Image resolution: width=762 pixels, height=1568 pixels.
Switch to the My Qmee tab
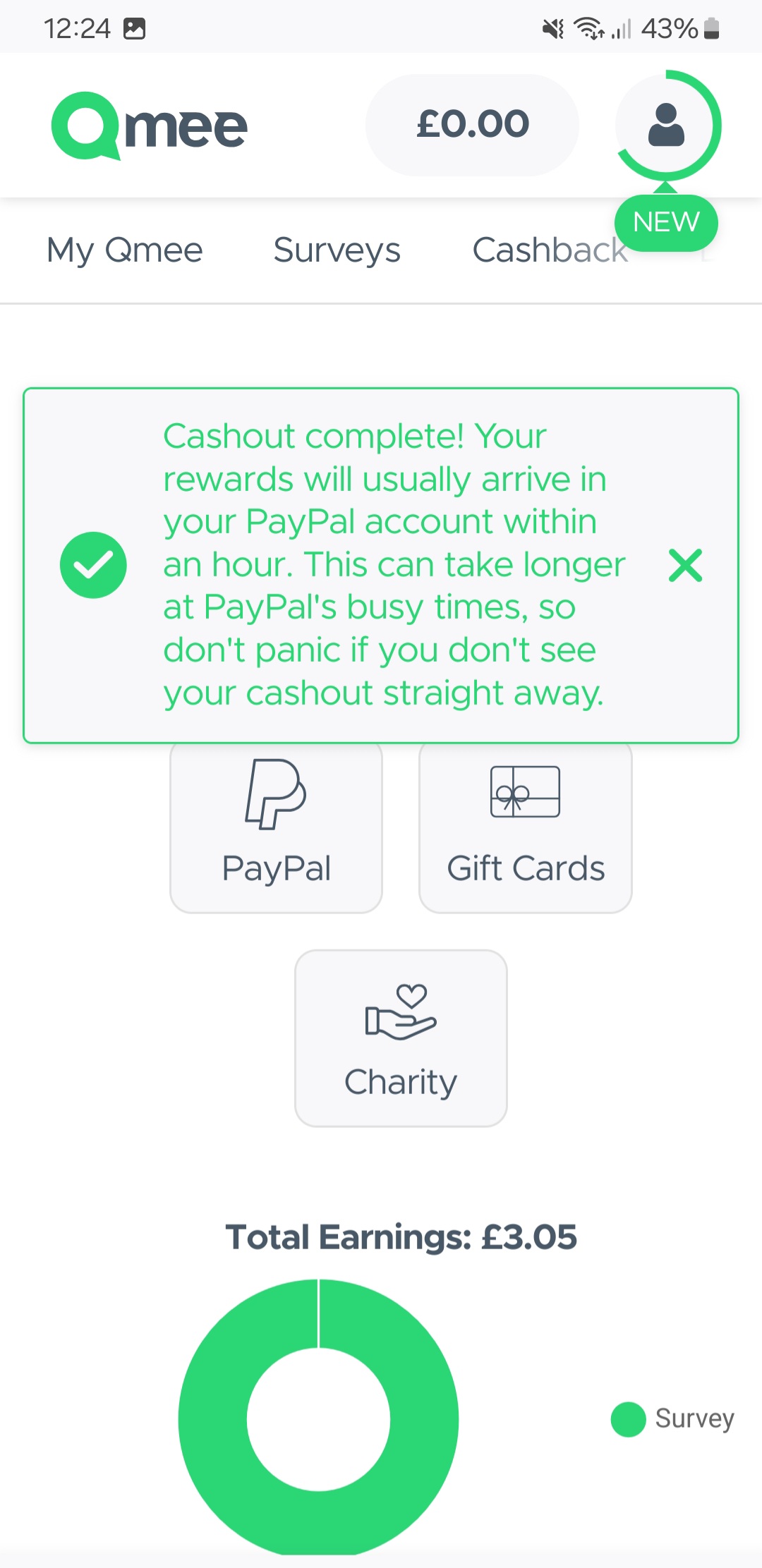click(125, 250)
